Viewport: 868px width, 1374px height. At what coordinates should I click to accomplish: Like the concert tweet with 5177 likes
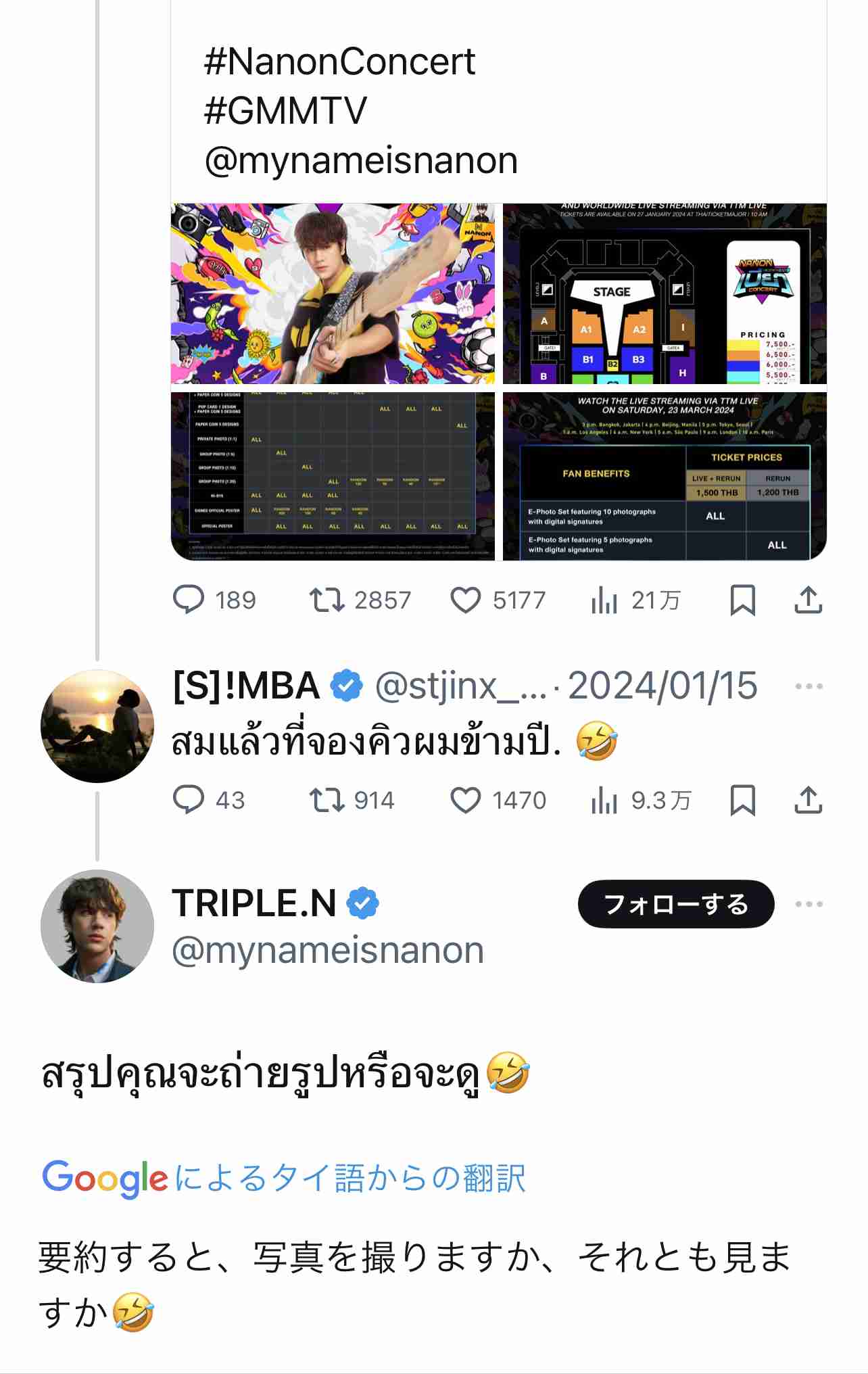pyautogui.click(x=466, y=600)
